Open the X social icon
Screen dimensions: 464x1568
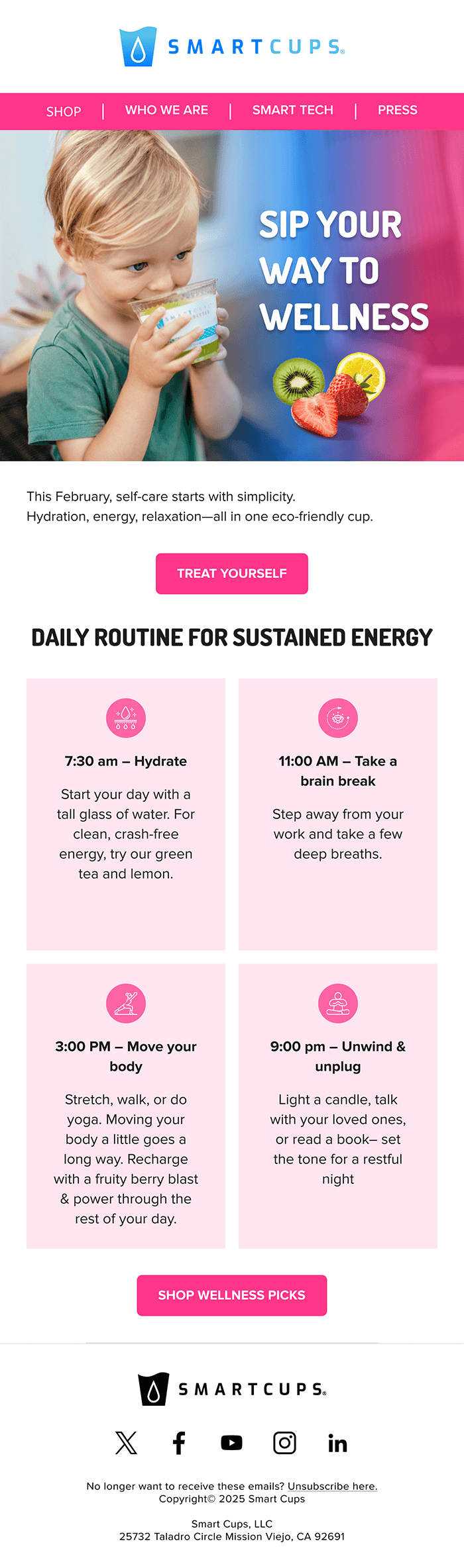point(126,1443)
